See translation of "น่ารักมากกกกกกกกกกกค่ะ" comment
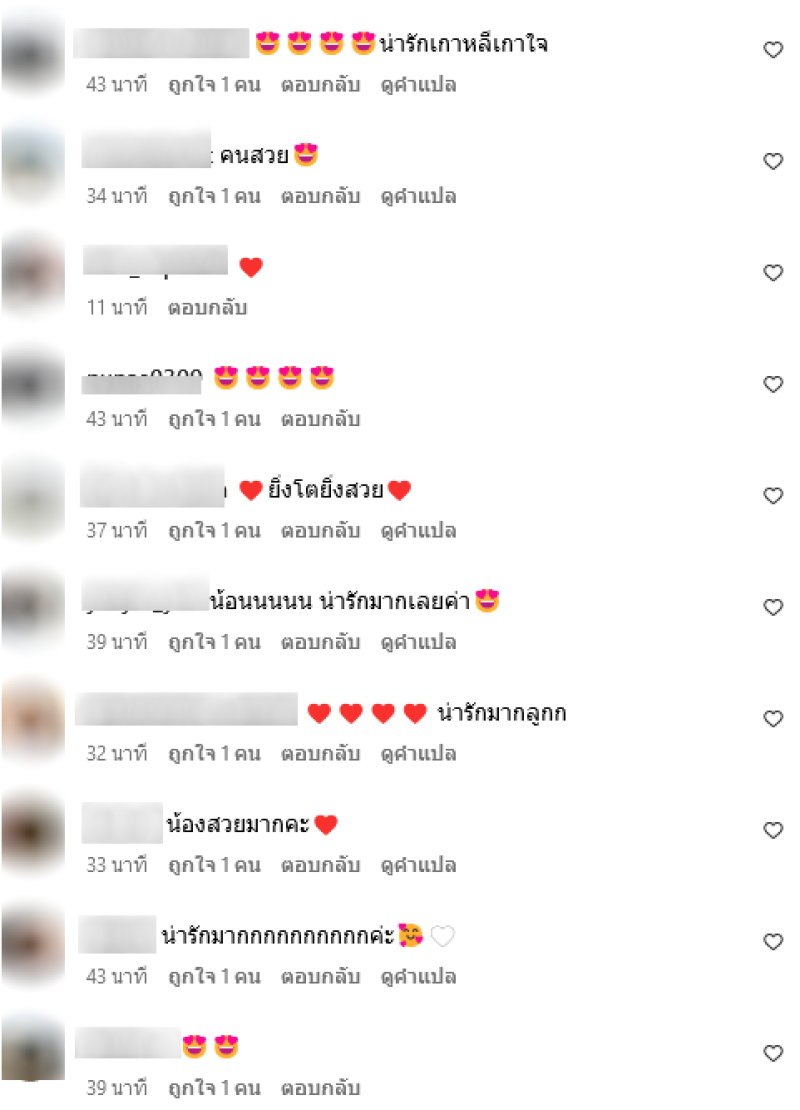This screenshot has width=800, height=1110. coord(418,976)
